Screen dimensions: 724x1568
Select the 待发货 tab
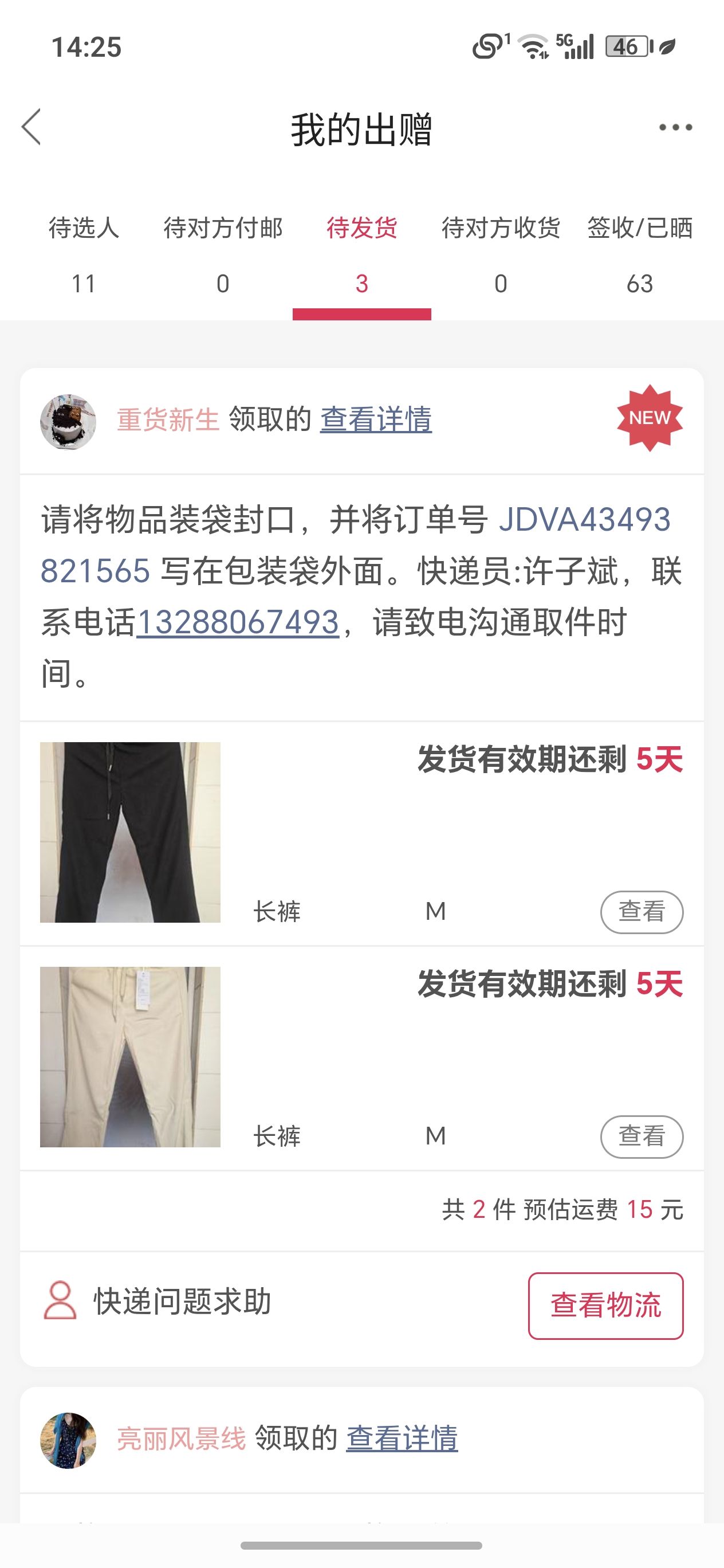click(361, 254)
